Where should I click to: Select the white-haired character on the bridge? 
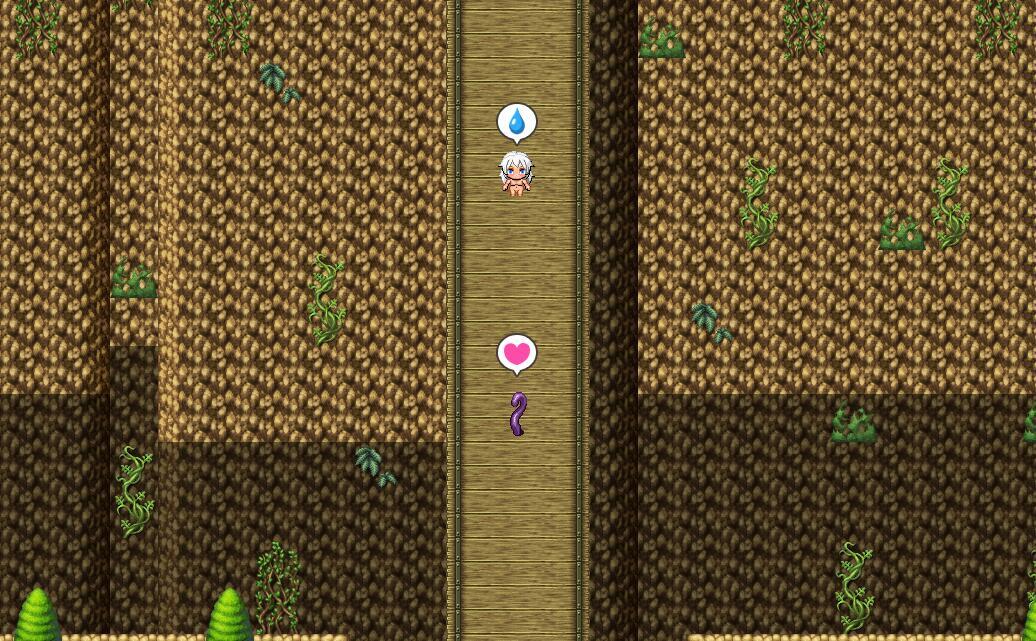pyautogui.click(x=516, y=174)
